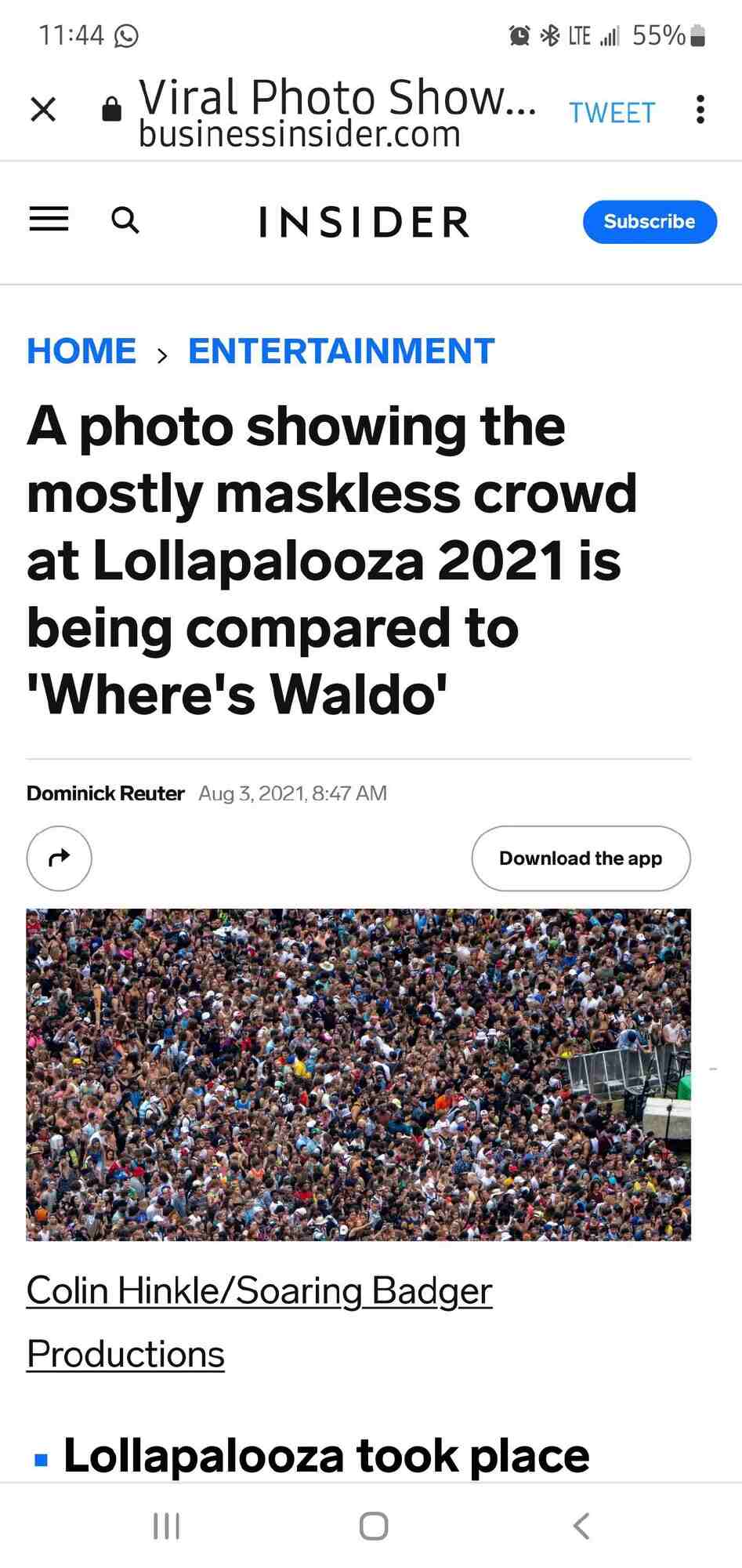Open recent apps
742x1568 pixels.
click(166, 1526)
